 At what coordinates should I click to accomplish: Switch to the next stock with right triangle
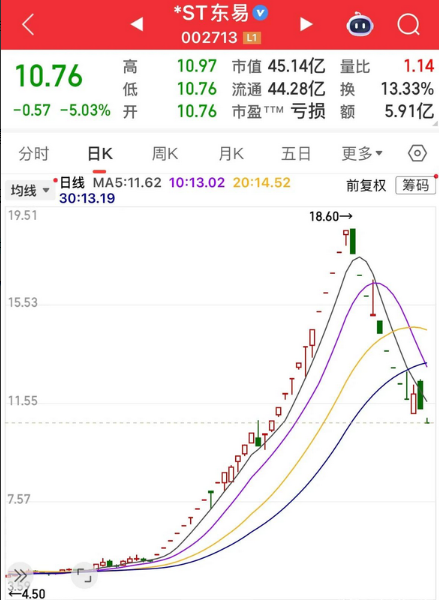click(305, 24)
